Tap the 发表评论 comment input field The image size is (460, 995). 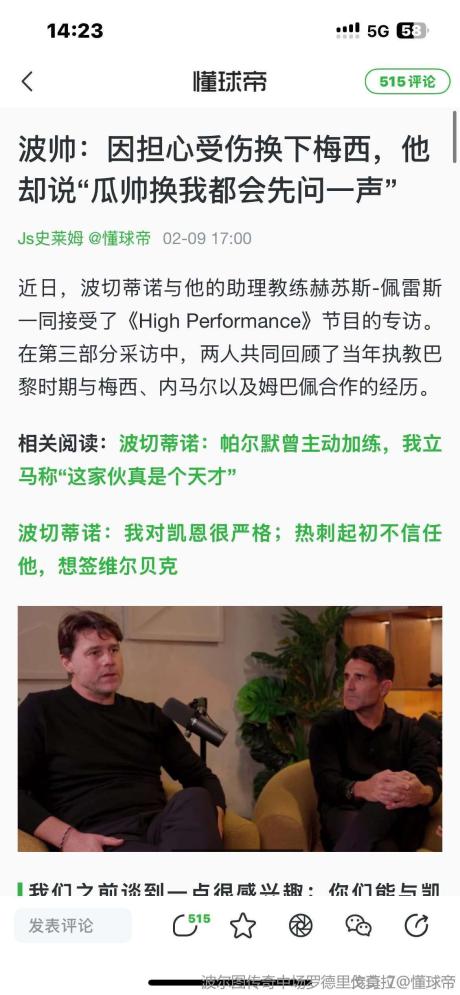pos(73,926)
